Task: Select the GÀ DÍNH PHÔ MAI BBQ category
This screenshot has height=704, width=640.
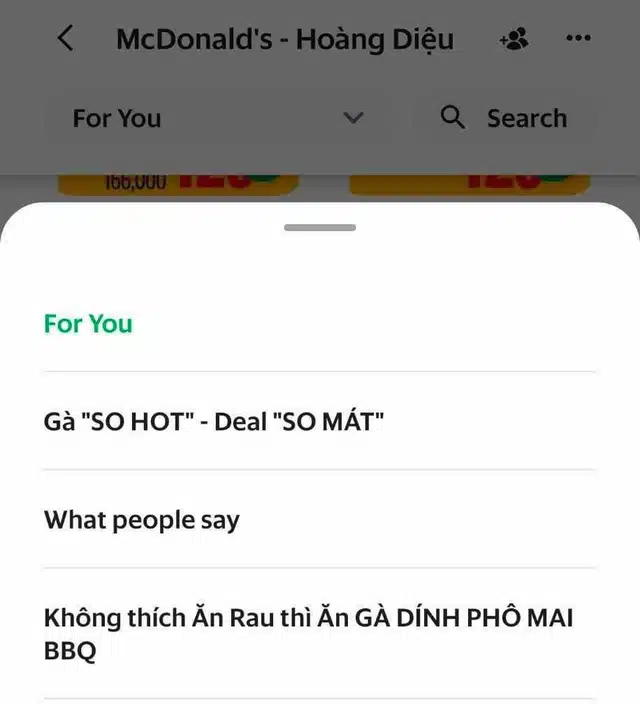Action: pyautogui.click(x=308, y=634)
